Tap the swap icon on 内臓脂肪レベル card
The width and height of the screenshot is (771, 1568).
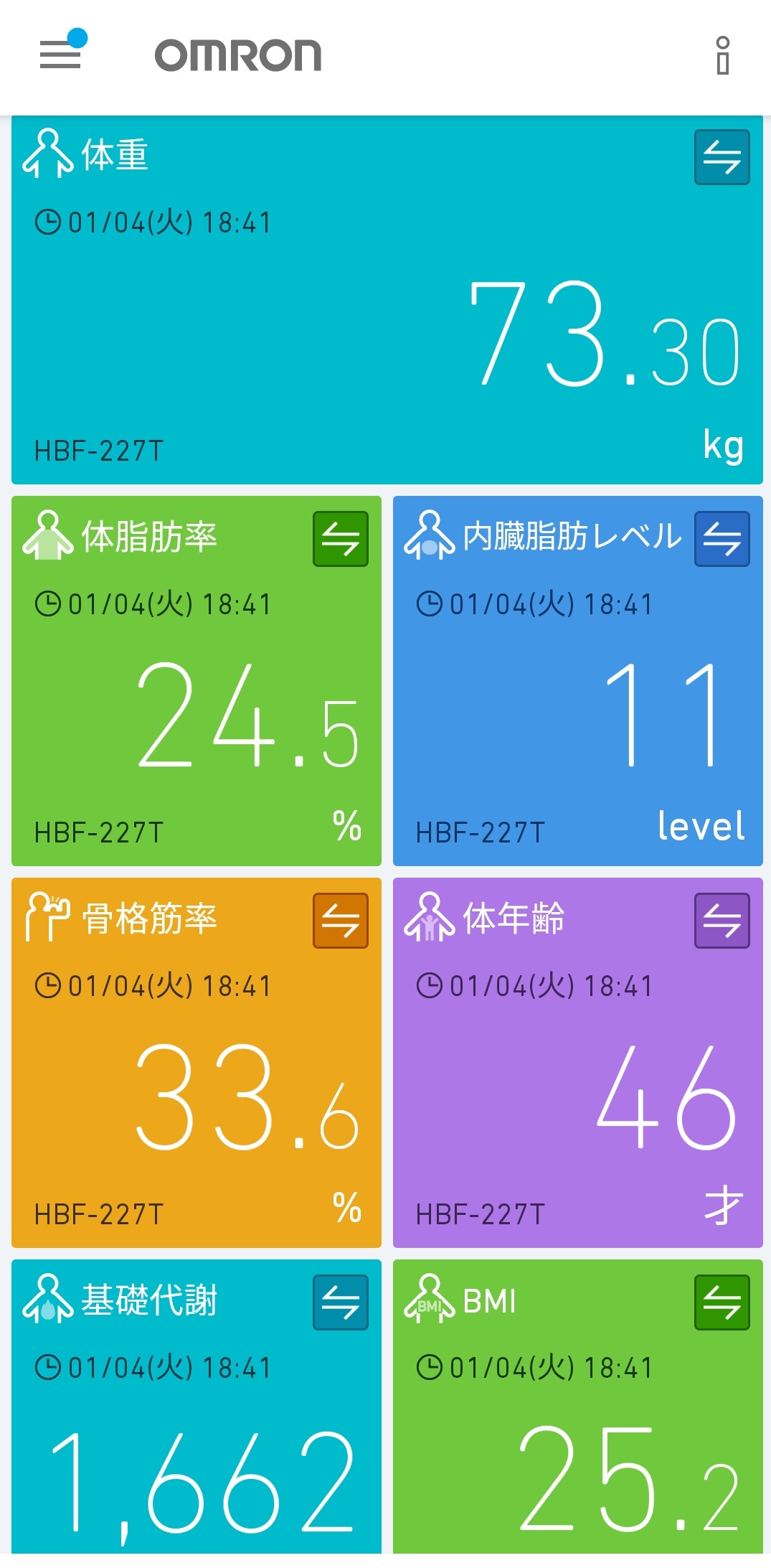tap(722, 539)
